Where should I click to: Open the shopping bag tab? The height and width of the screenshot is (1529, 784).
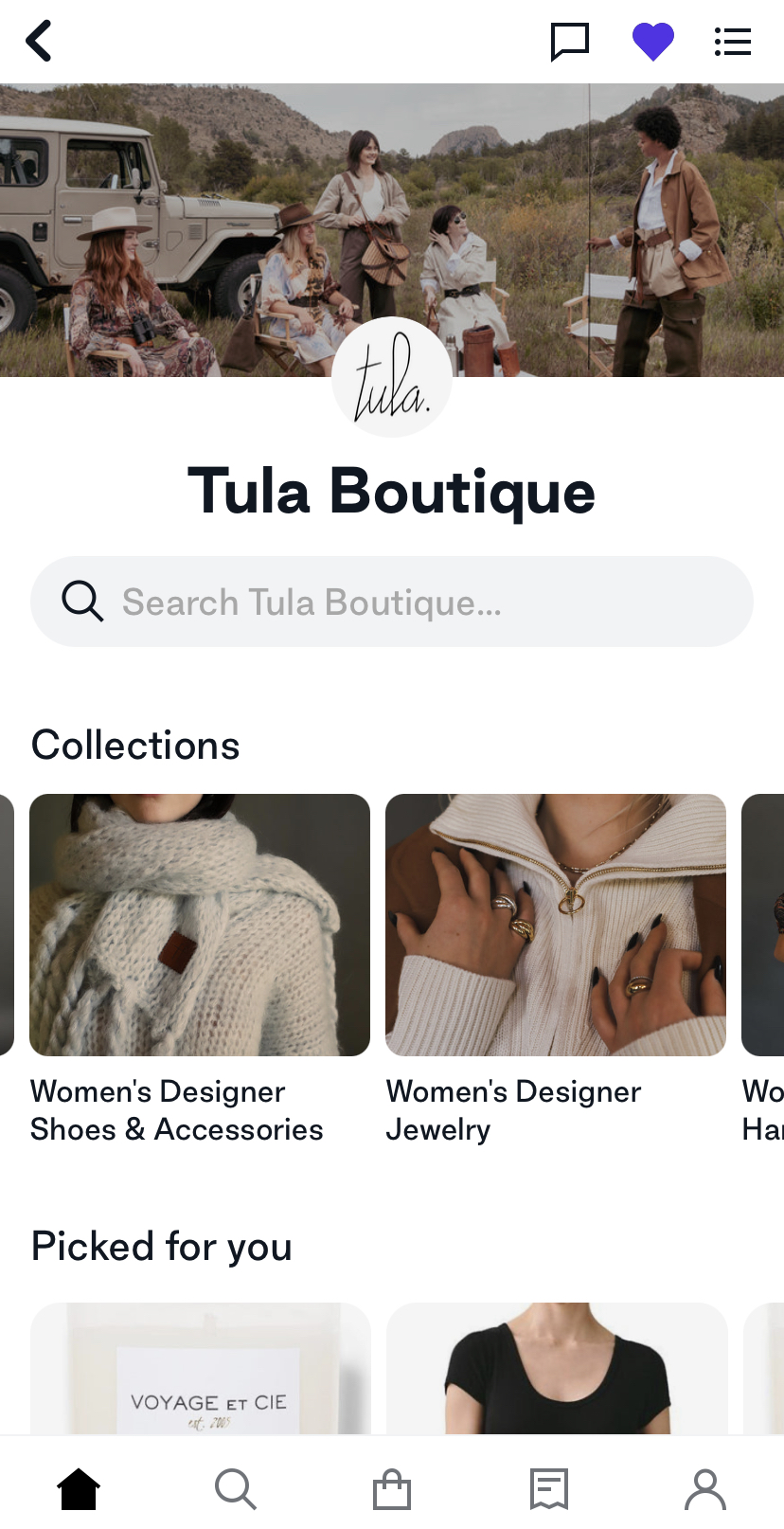[392, 1489]
